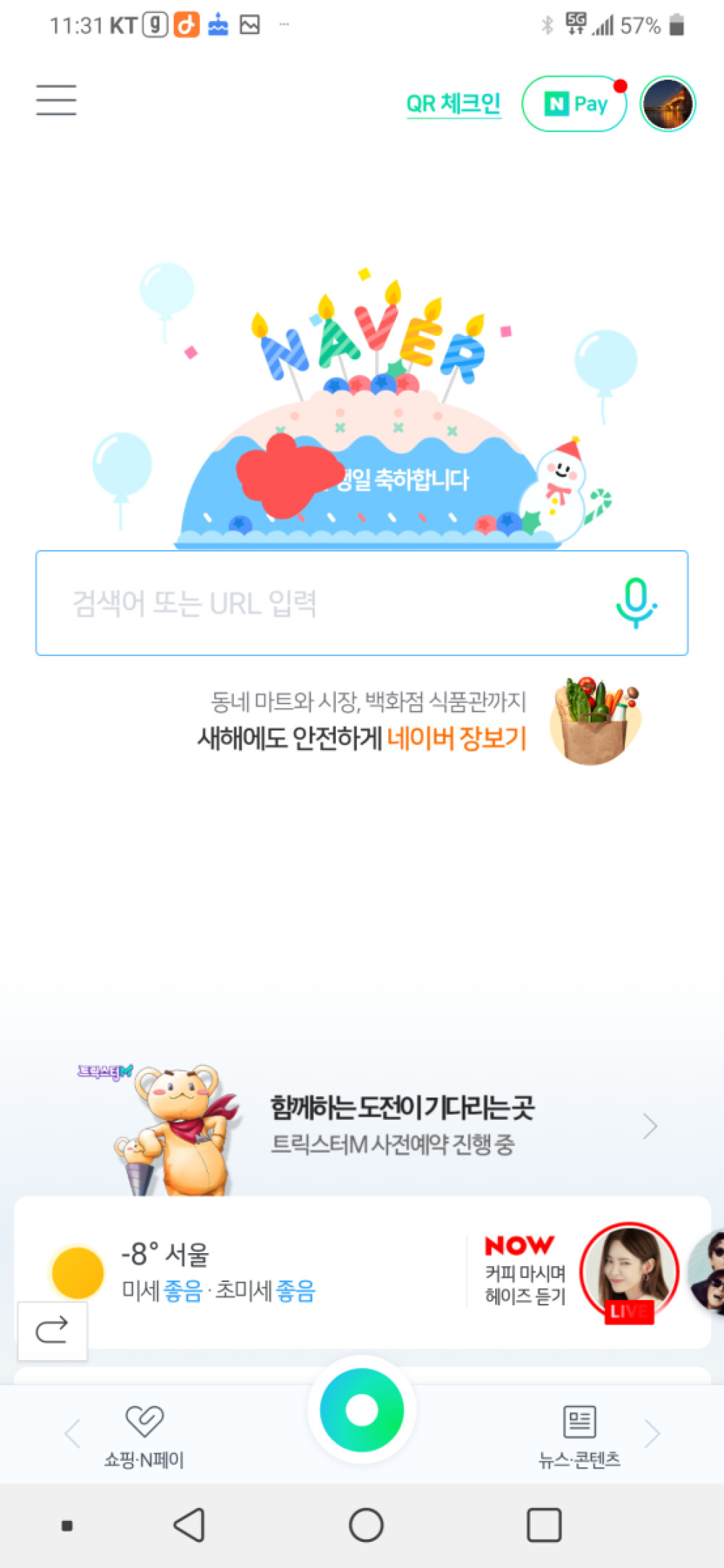This screenshot has height=1568, width=724.
Task: Open Naver Pay button
Action: [574, 104]
